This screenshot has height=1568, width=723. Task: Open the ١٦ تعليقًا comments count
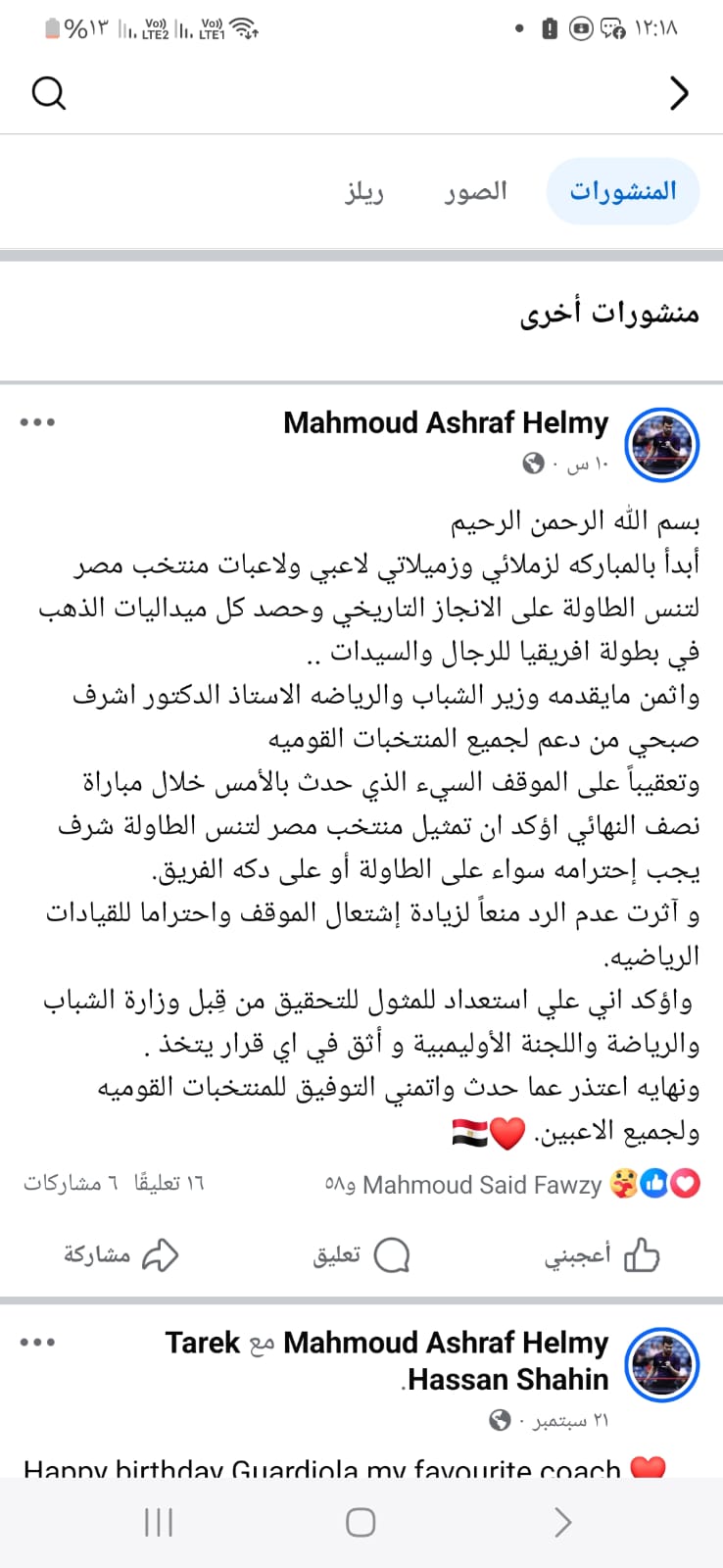pyautogui.click(x=169, y=1183)
